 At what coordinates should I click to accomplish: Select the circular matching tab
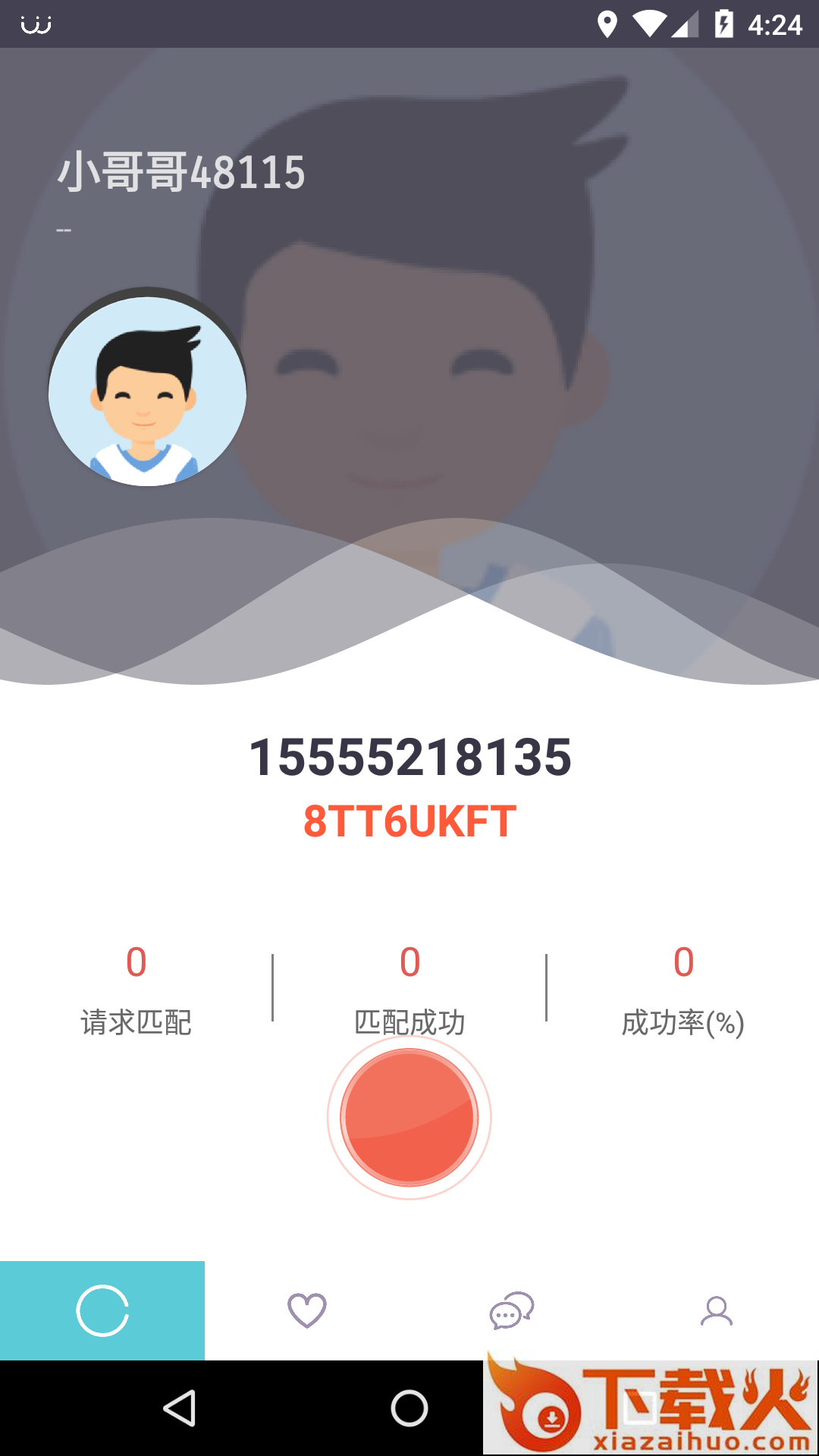click(102, 1310)
